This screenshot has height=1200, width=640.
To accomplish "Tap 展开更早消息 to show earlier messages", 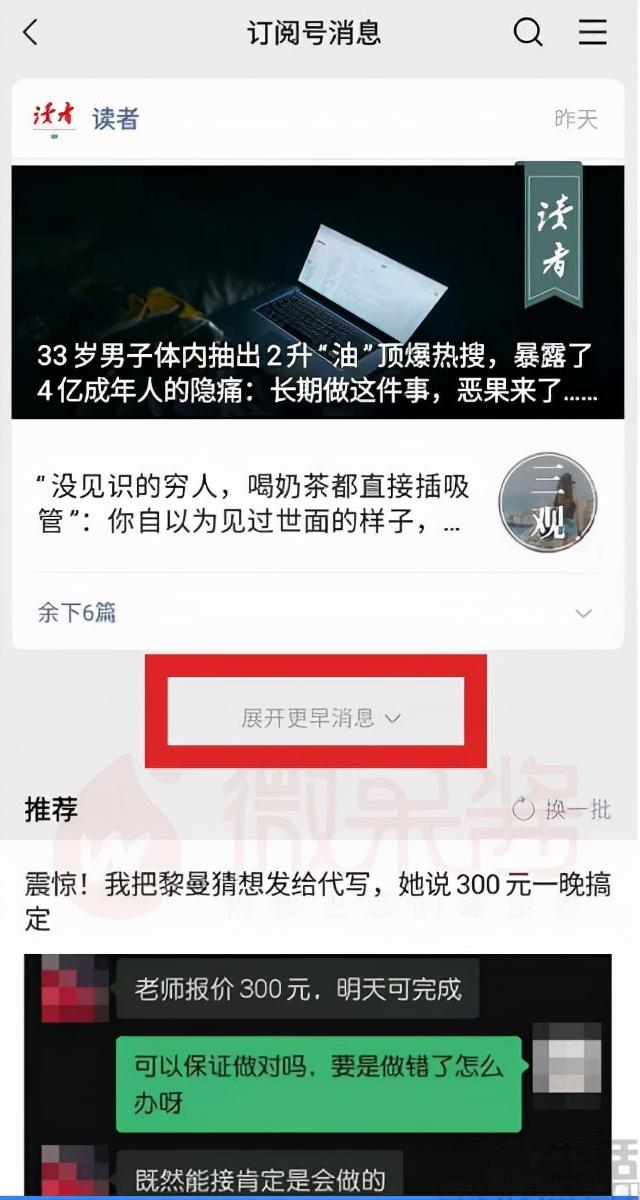I will click(x=318, y=717).
